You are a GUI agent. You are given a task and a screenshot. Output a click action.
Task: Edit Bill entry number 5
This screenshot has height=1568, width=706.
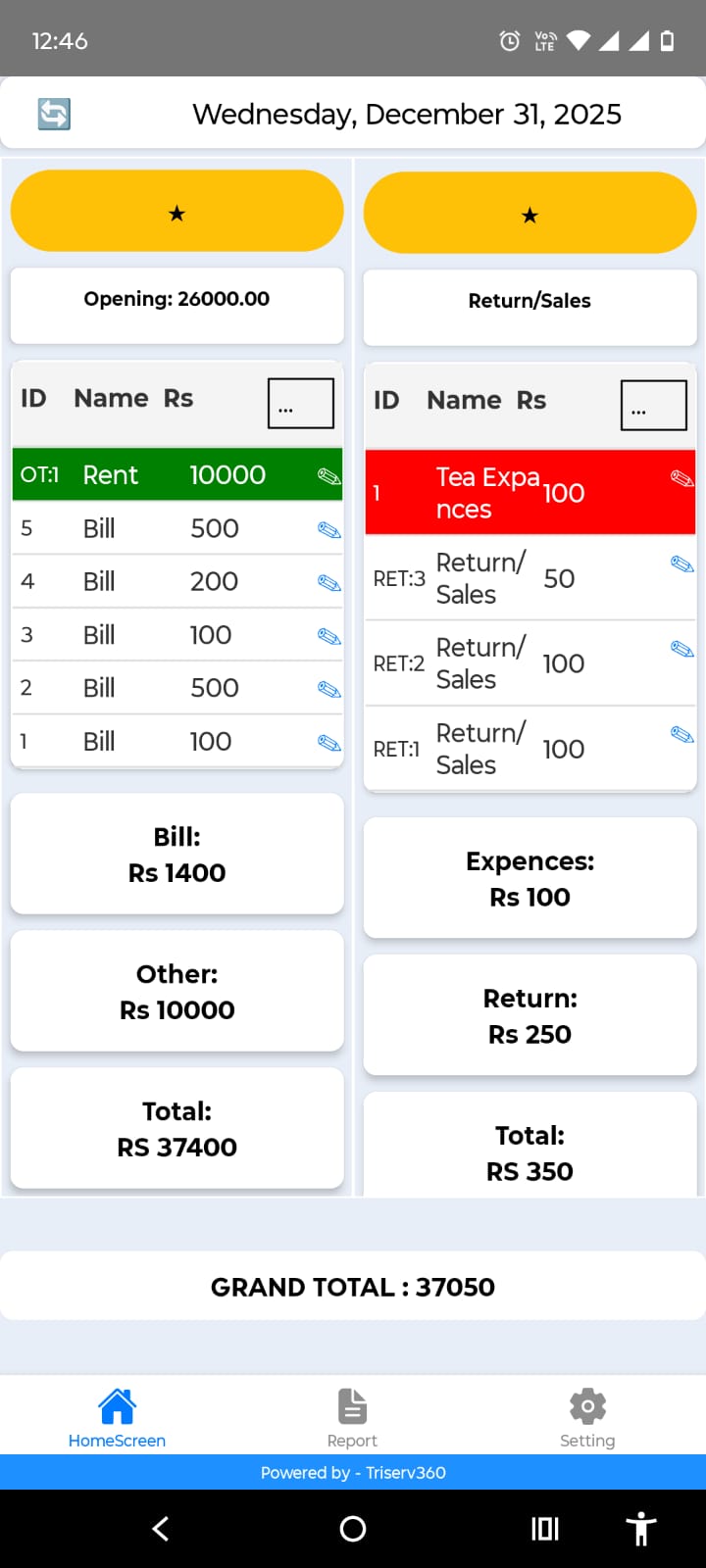(328, 530)
